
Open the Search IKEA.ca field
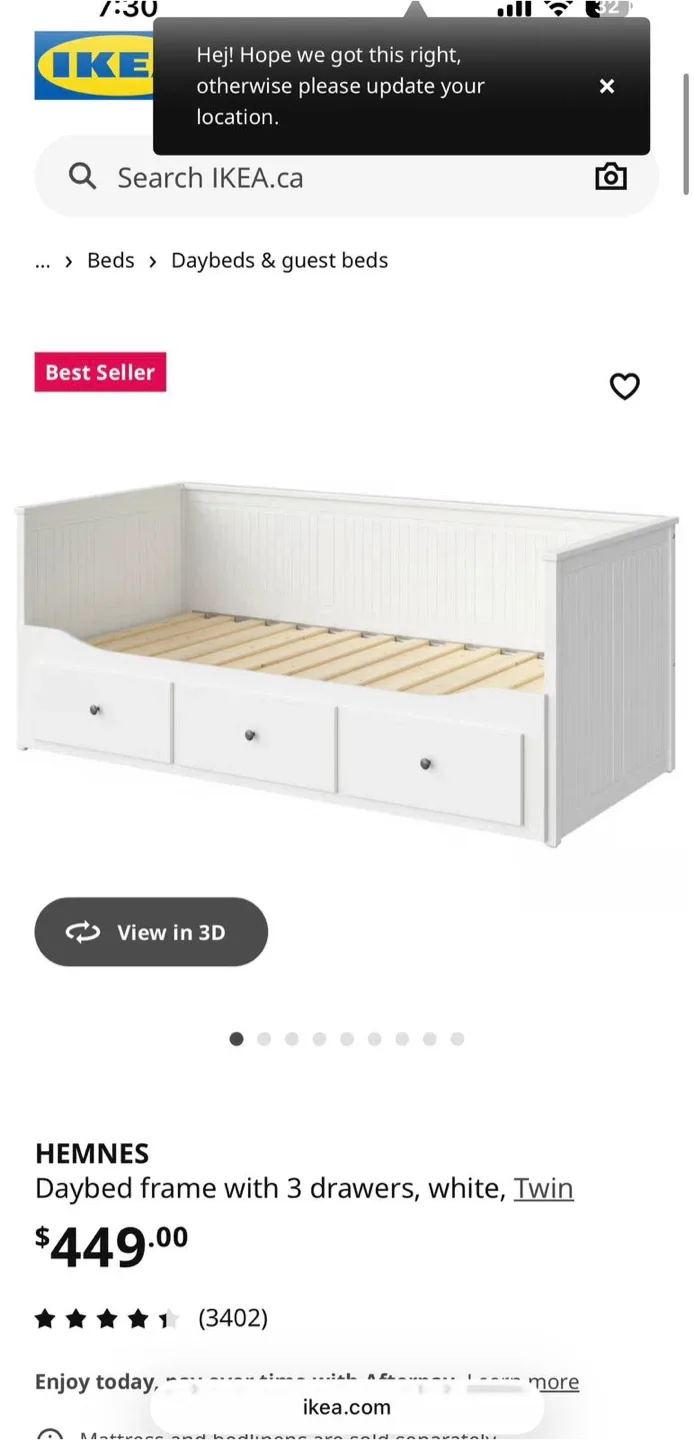[330, 178]
